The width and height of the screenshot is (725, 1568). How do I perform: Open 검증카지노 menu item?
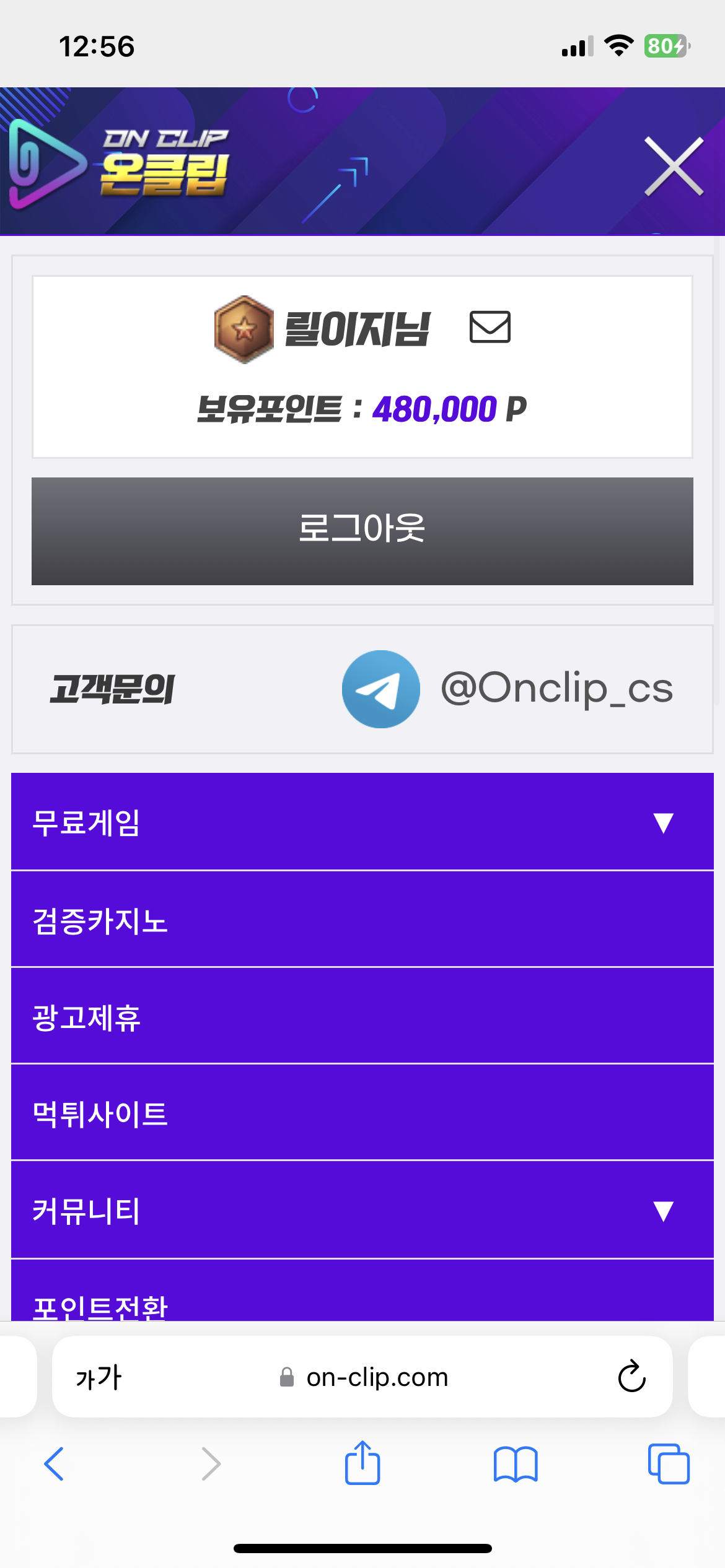point(362,919)
